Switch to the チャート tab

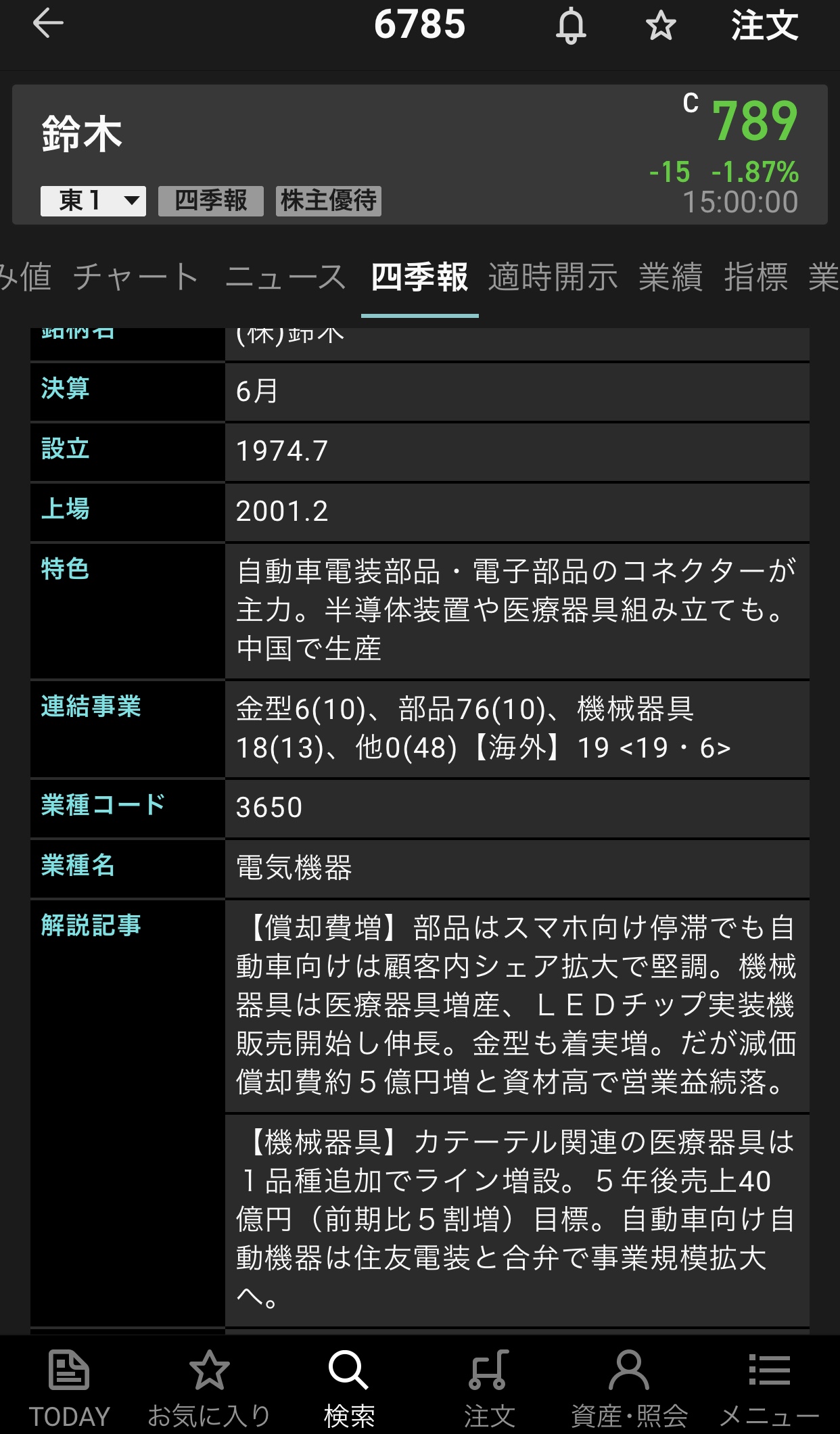pyautogui.click(x=136, y=277)
